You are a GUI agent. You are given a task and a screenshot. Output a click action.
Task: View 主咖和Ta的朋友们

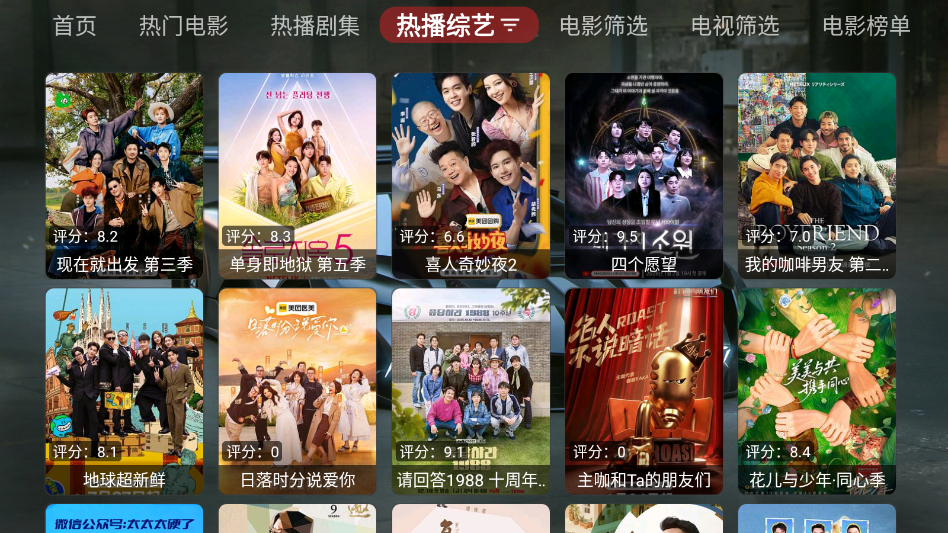pyautogui.click(x=643, y=391)
